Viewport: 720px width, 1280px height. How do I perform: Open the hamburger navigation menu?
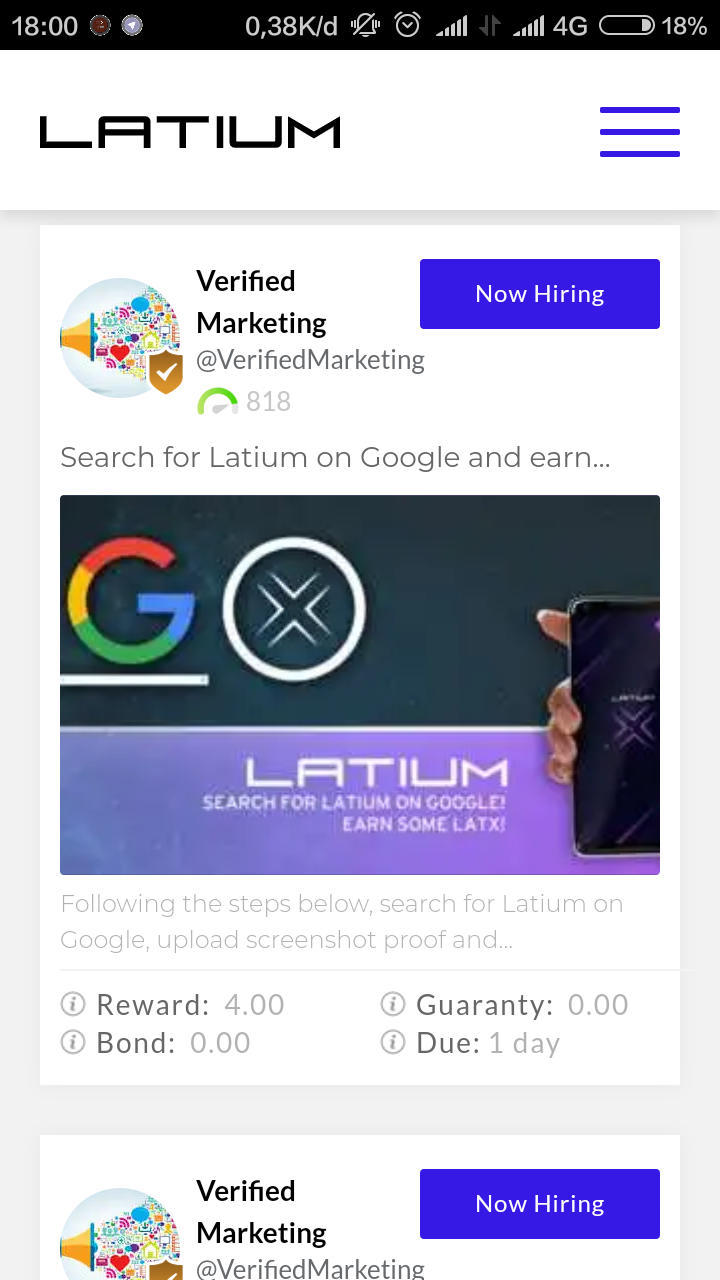pyautogui.click(x=640, y=132)
